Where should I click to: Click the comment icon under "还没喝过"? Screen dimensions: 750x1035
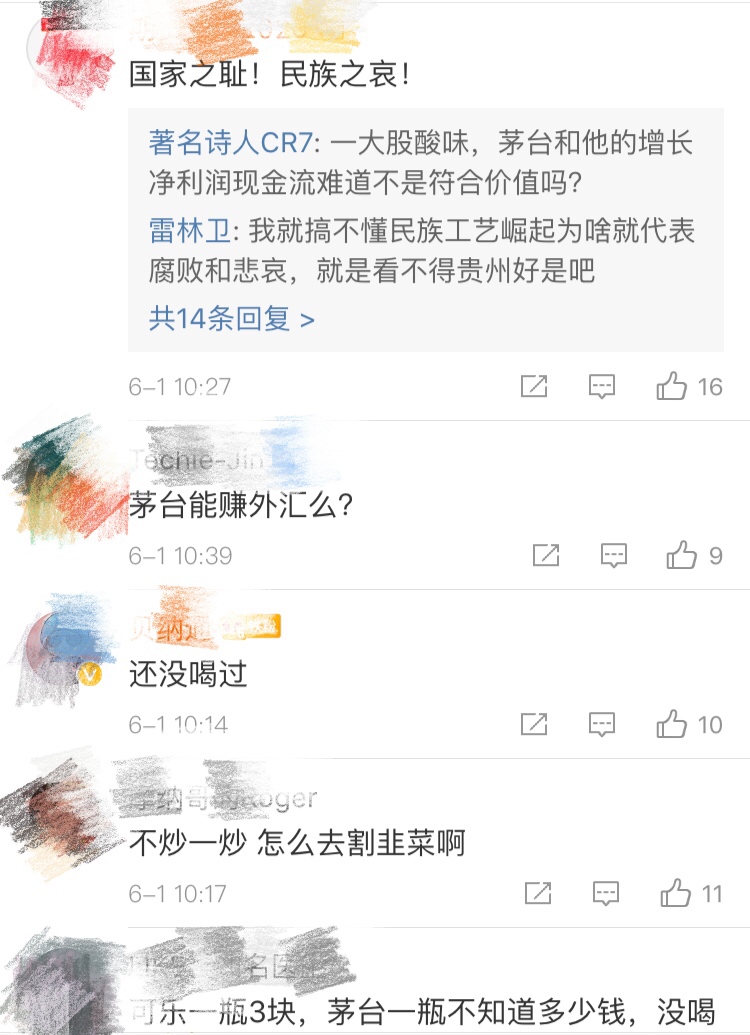point(600,724)
